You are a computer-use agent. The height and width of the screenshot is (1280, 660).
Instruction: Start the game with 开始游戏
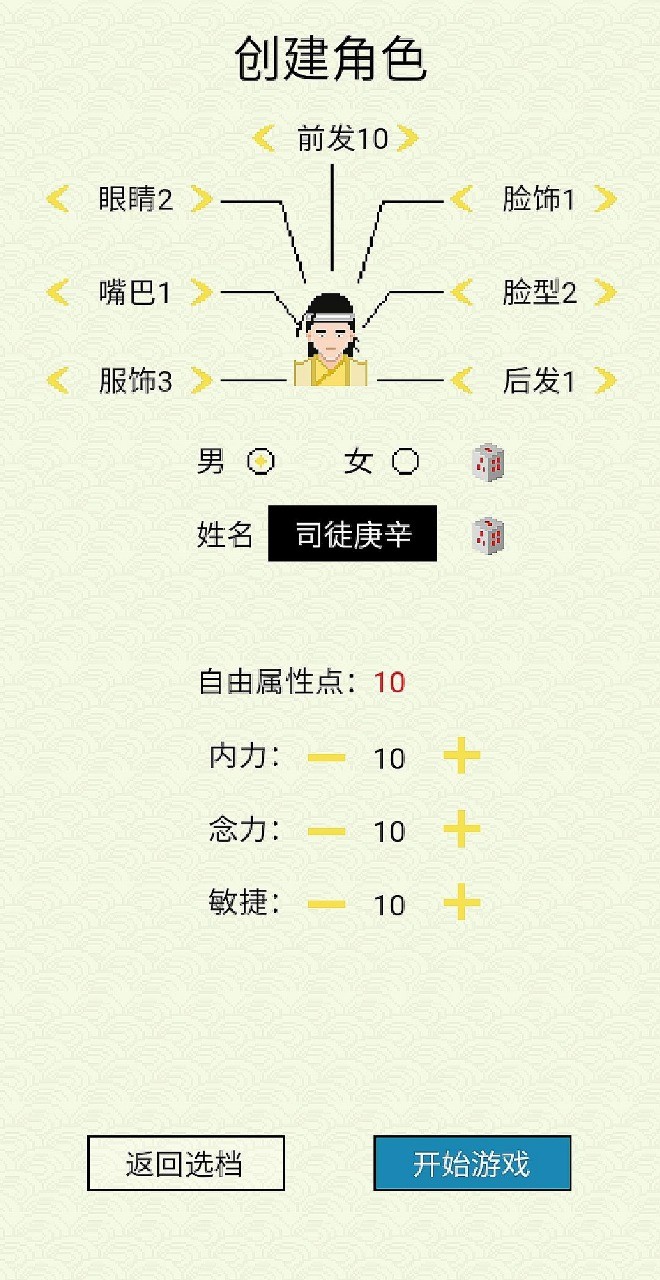click(472, 1163)
